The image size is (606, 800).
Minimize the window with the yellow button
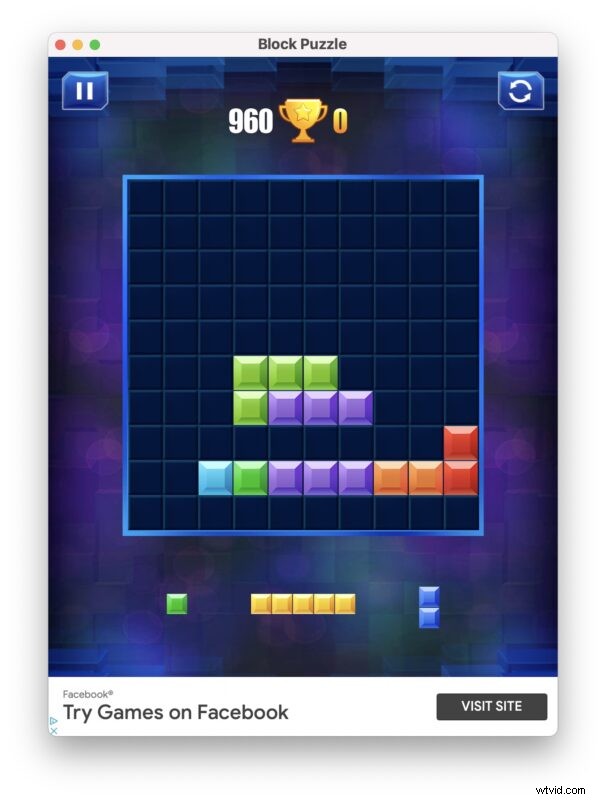point(78,45)
